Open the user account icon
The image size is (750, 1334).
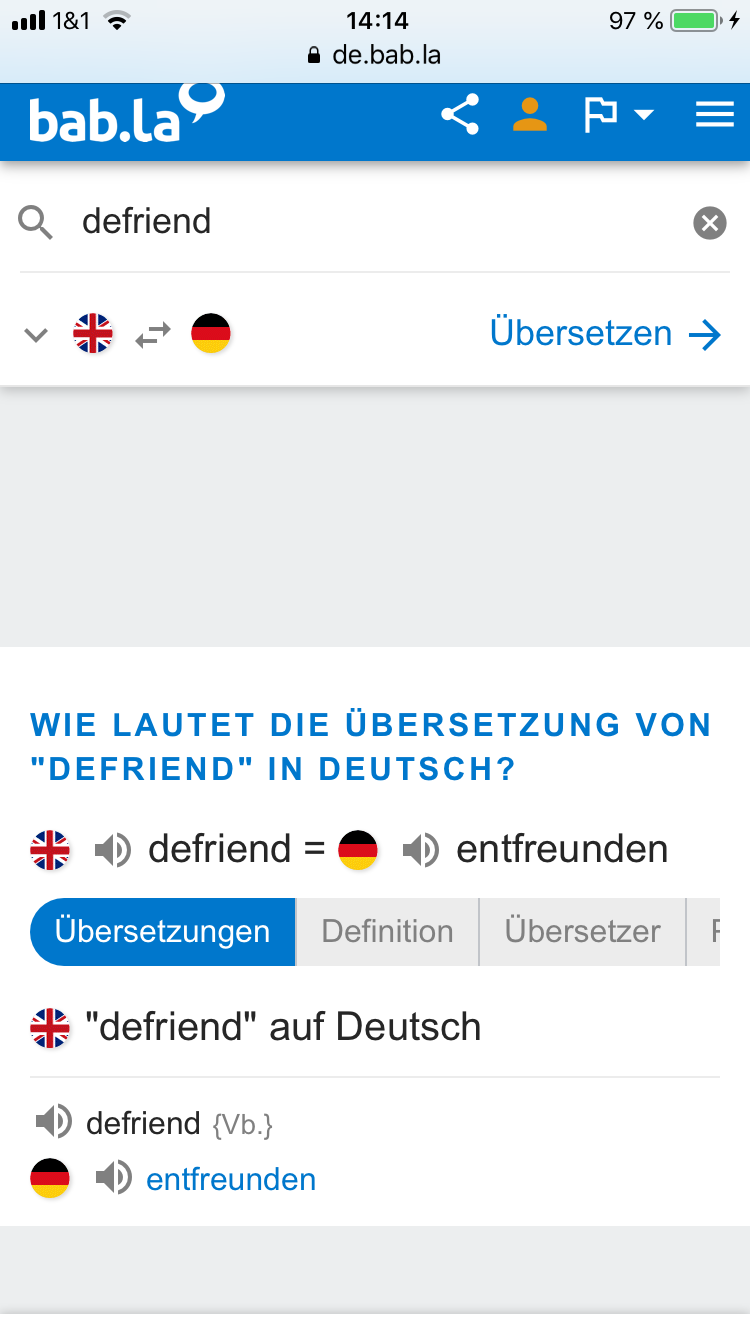click(530, 115)
